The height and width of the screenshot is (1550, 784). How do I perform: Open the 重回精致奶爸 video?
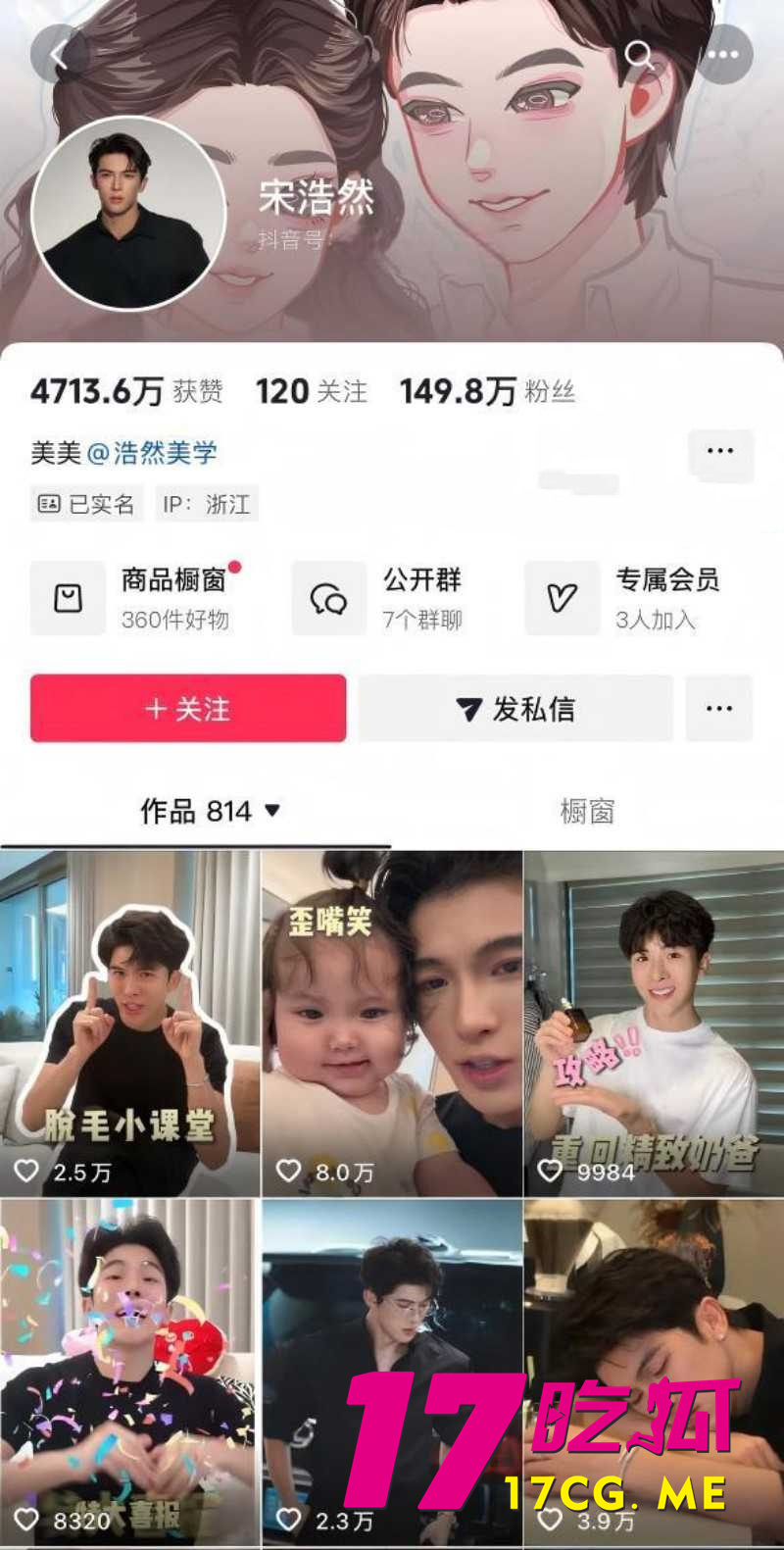tap(654, 1023)
